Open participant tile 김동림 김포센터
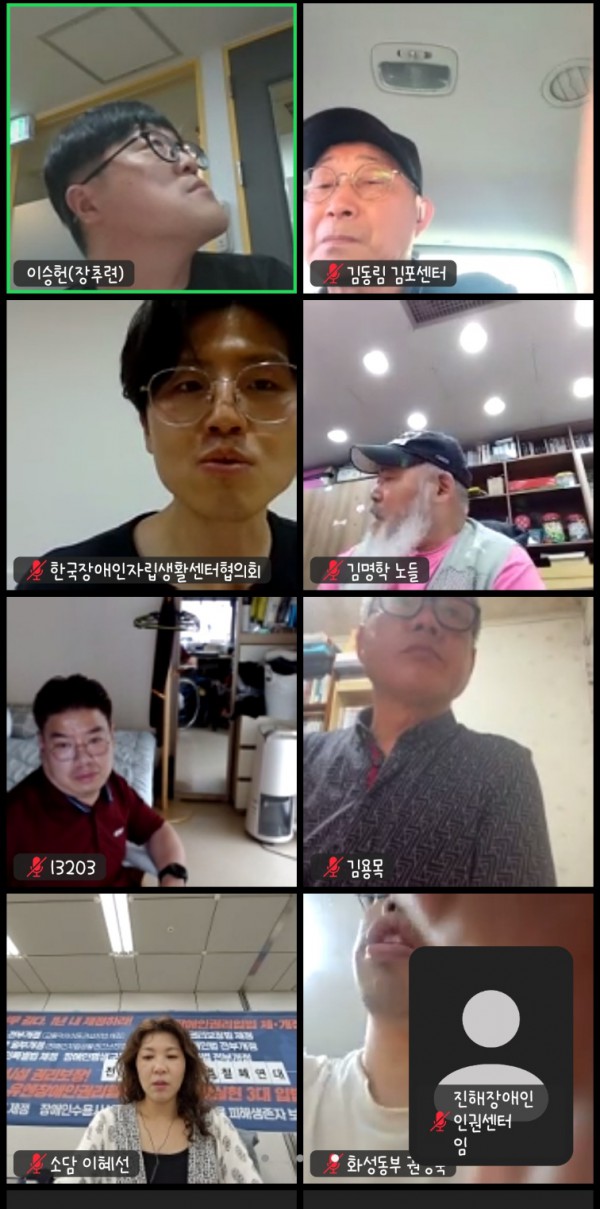The width and height of the screenshot is (600, 1209). (448, 149)
